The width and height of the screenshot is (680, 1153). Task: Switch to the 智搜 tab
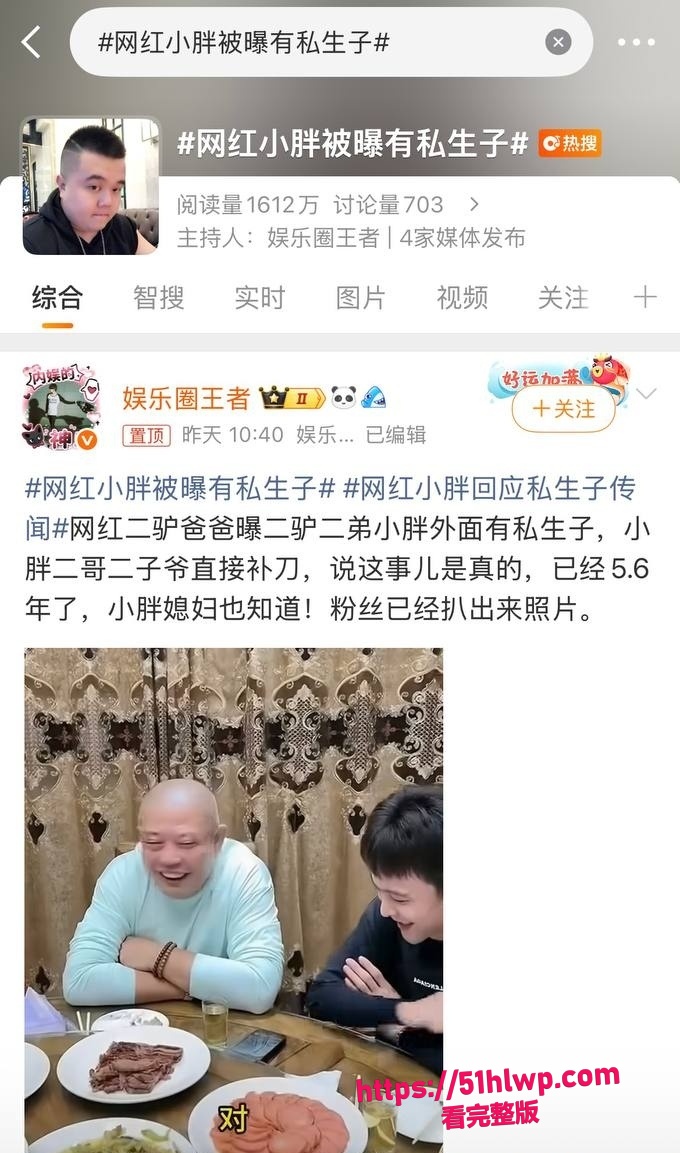pyautogui.click(x=158, y=298)
